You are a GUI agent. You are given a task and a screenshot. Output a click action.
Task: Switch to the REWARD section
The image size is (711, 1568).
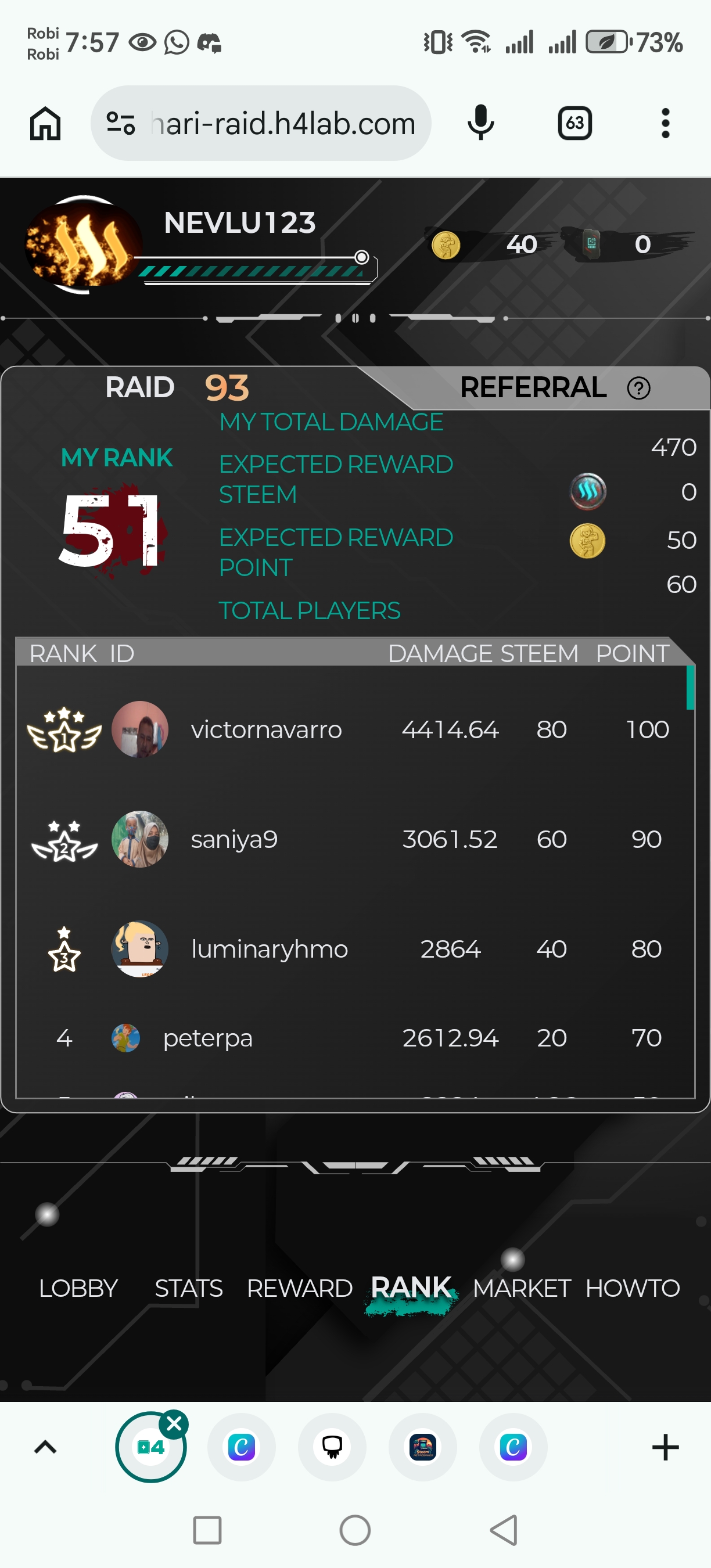click(300, 1288)
